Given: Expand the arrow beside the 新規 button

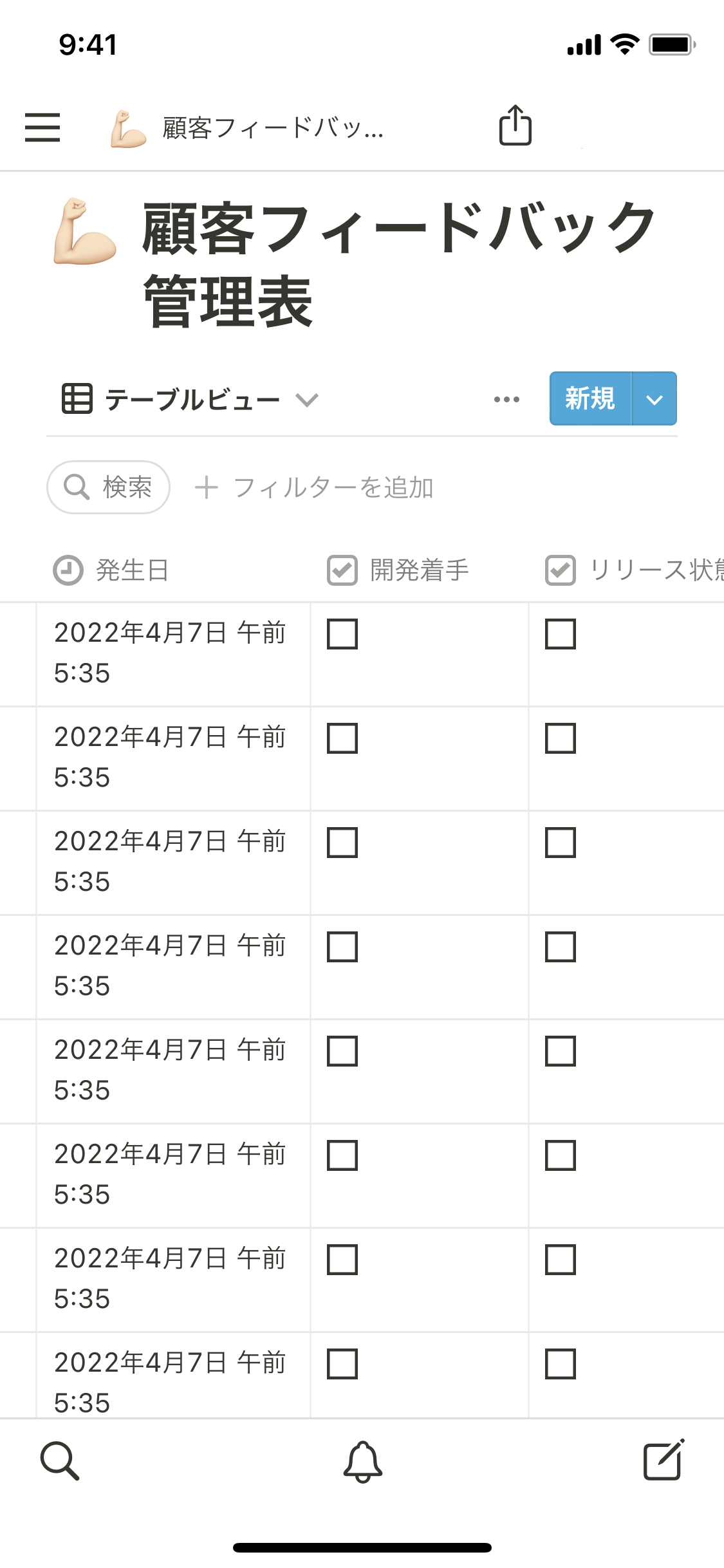Looking at the screenshot, I should [654, 399].
